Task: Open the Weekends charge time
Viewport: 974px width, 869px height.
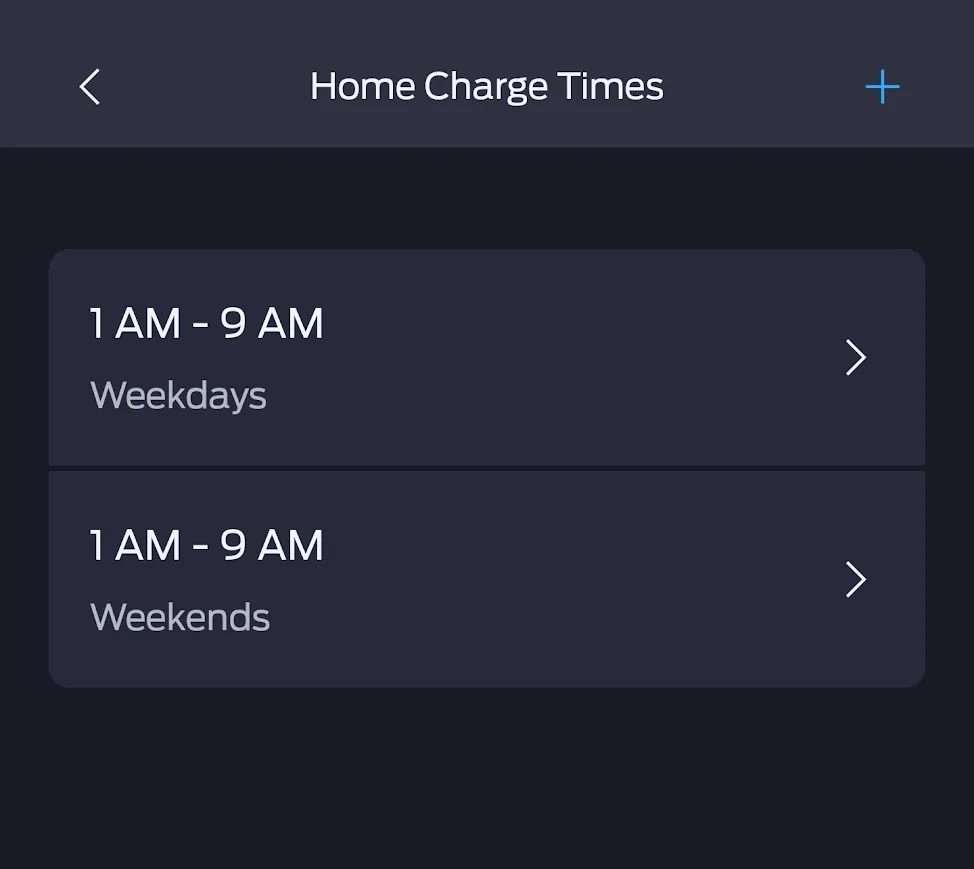Action: click(x=486, y=579)
